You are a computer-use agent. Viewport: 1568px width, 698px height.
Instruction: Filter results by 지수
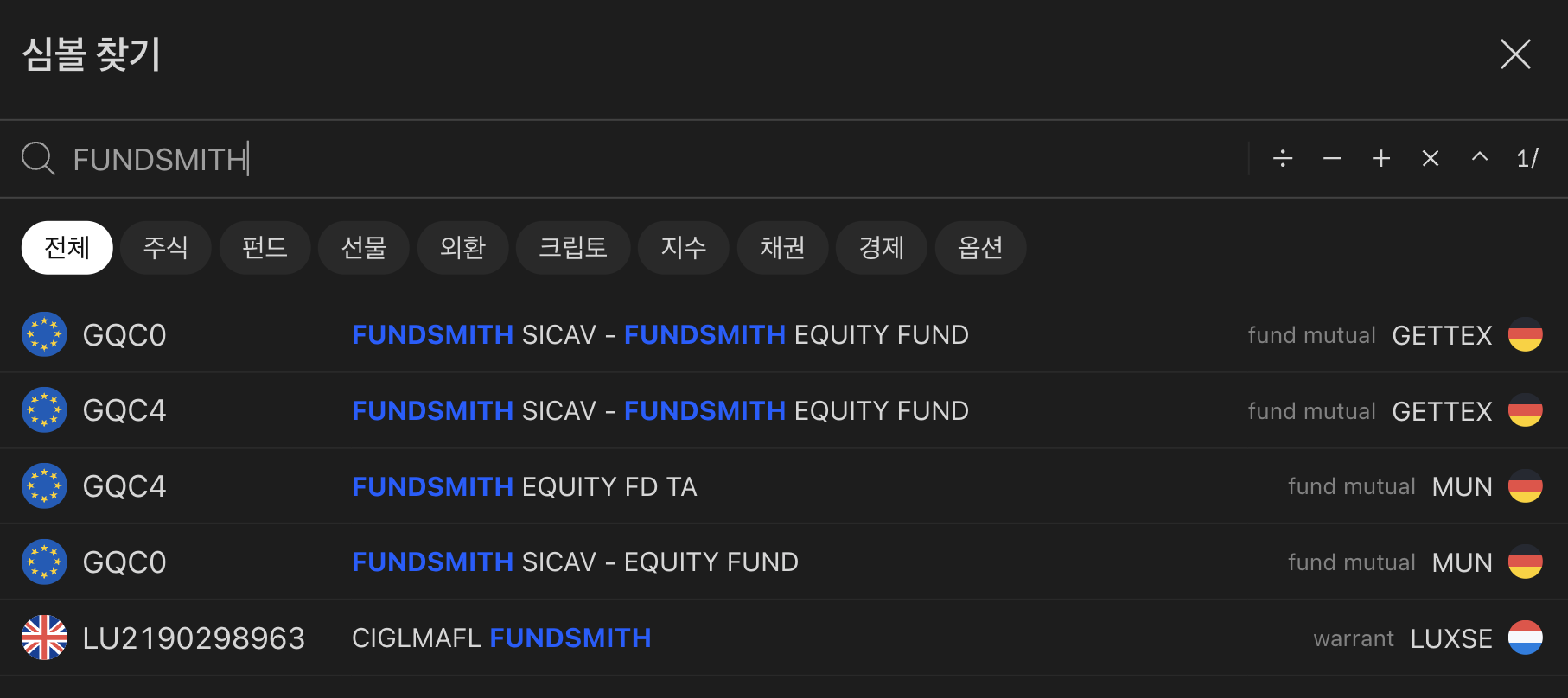click(683, 248)
